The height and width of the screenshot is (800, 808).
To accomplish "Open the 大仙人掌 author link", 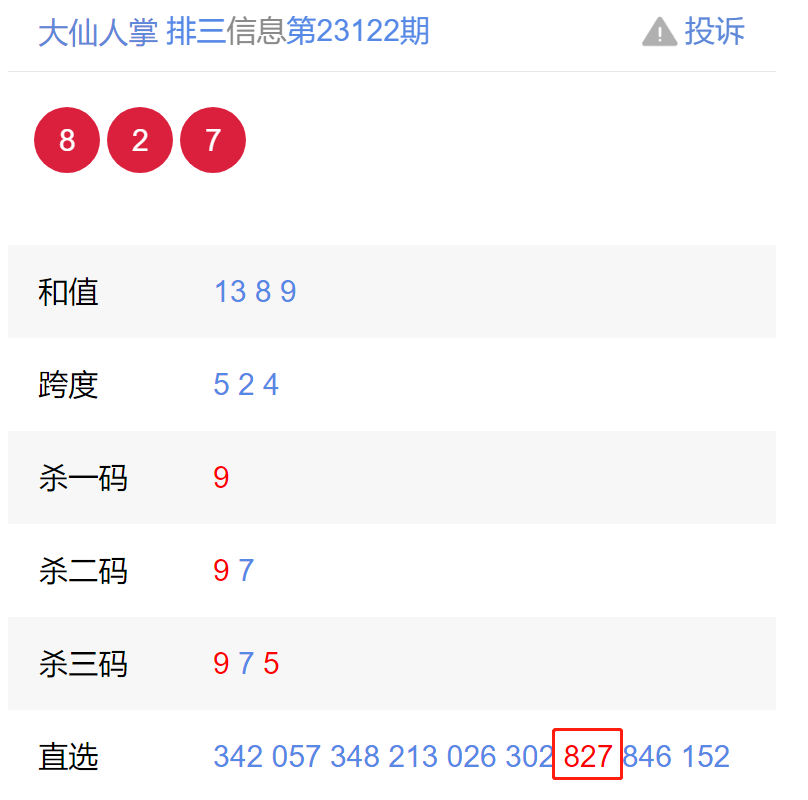I will [x=97, y=32].
